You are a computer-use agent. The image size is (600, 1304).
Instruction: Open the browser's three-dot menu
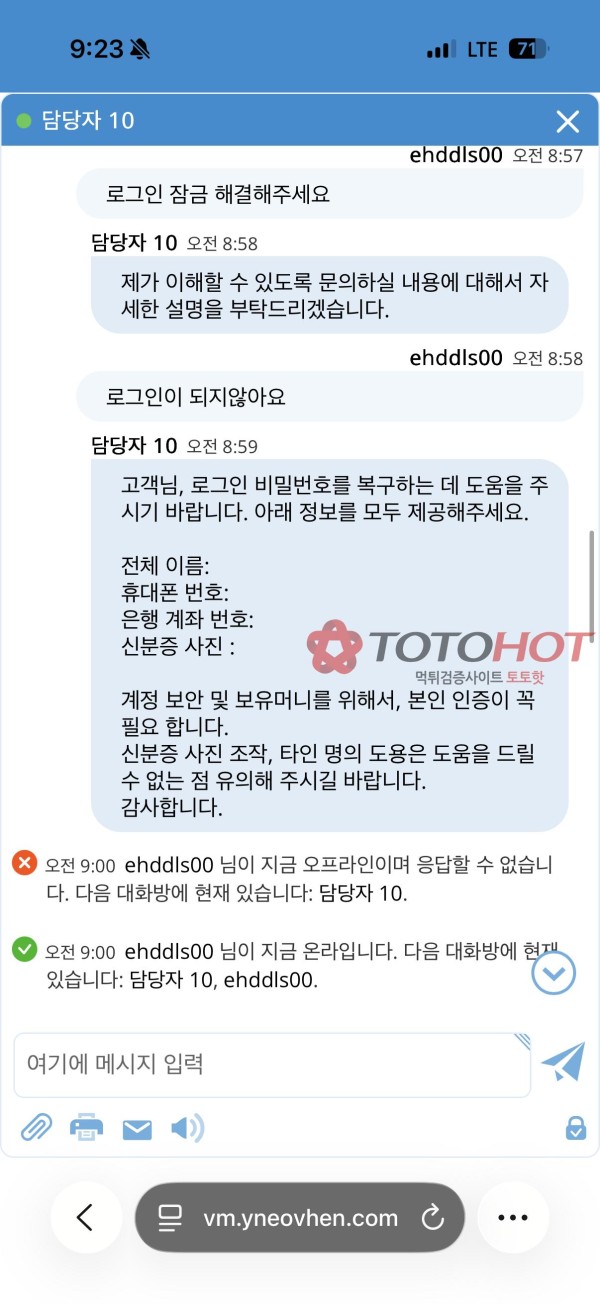512,1217
